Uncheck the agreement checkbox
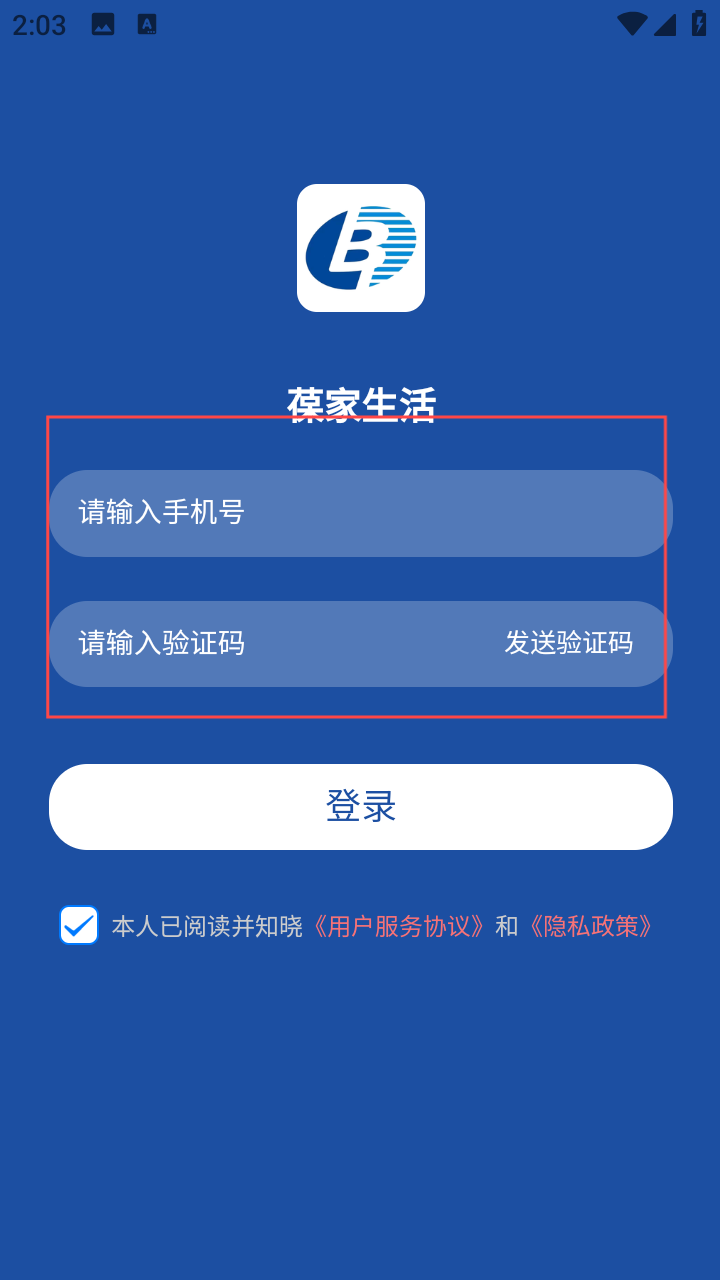720x1280 pixels. (x=79, y=925)
